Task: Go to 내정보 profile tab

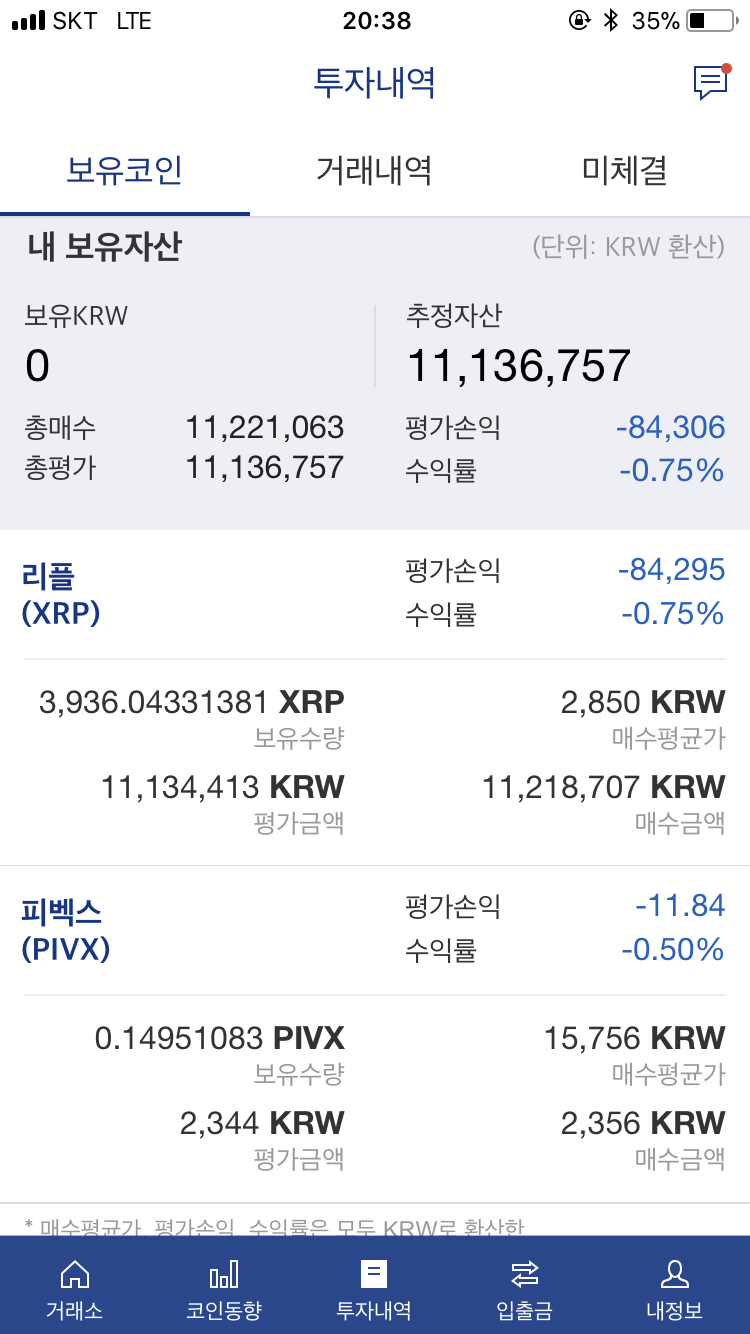Action: click(674, 1289)
